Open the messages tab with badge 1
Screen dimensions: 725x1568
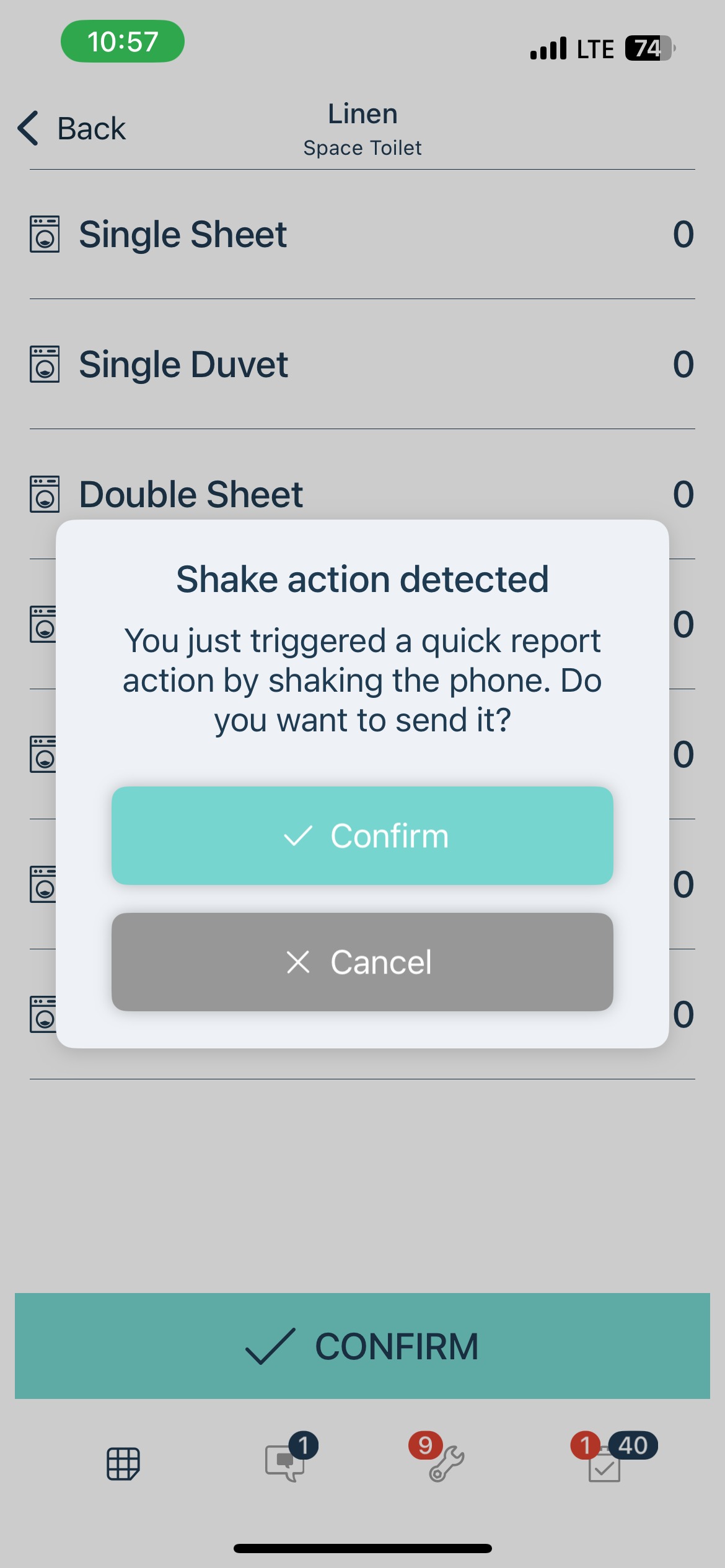coord(286,1464)
